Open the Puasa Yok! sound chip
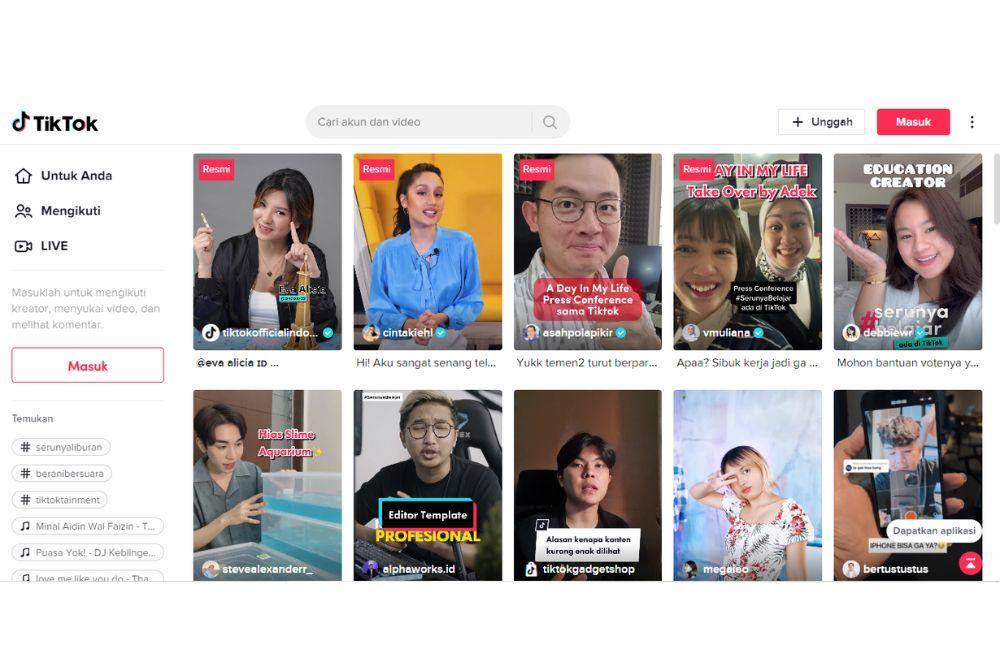 tap(88, 552)
